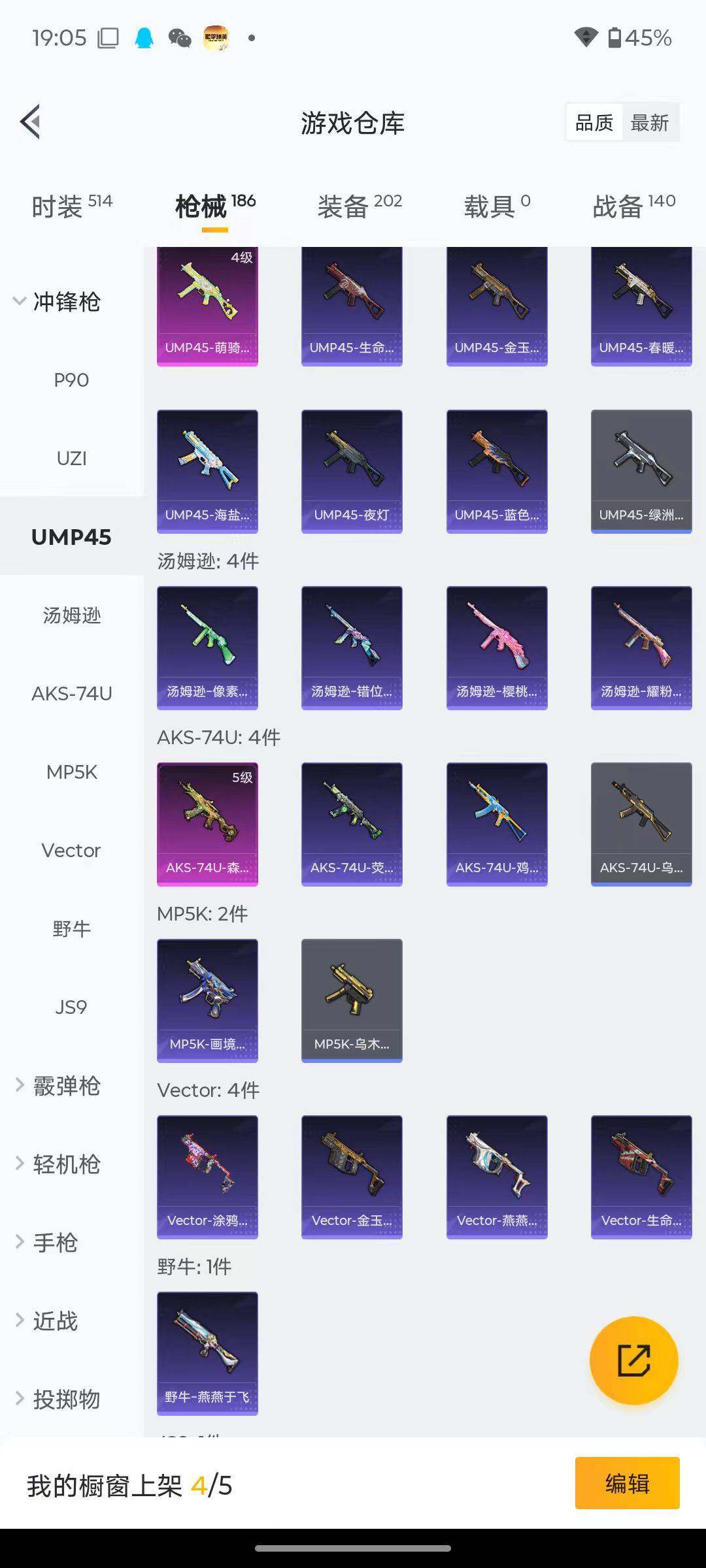Expand the 手枪 category
Viewport: 706px width, 1568px height.
click(x=47, y=1243)
